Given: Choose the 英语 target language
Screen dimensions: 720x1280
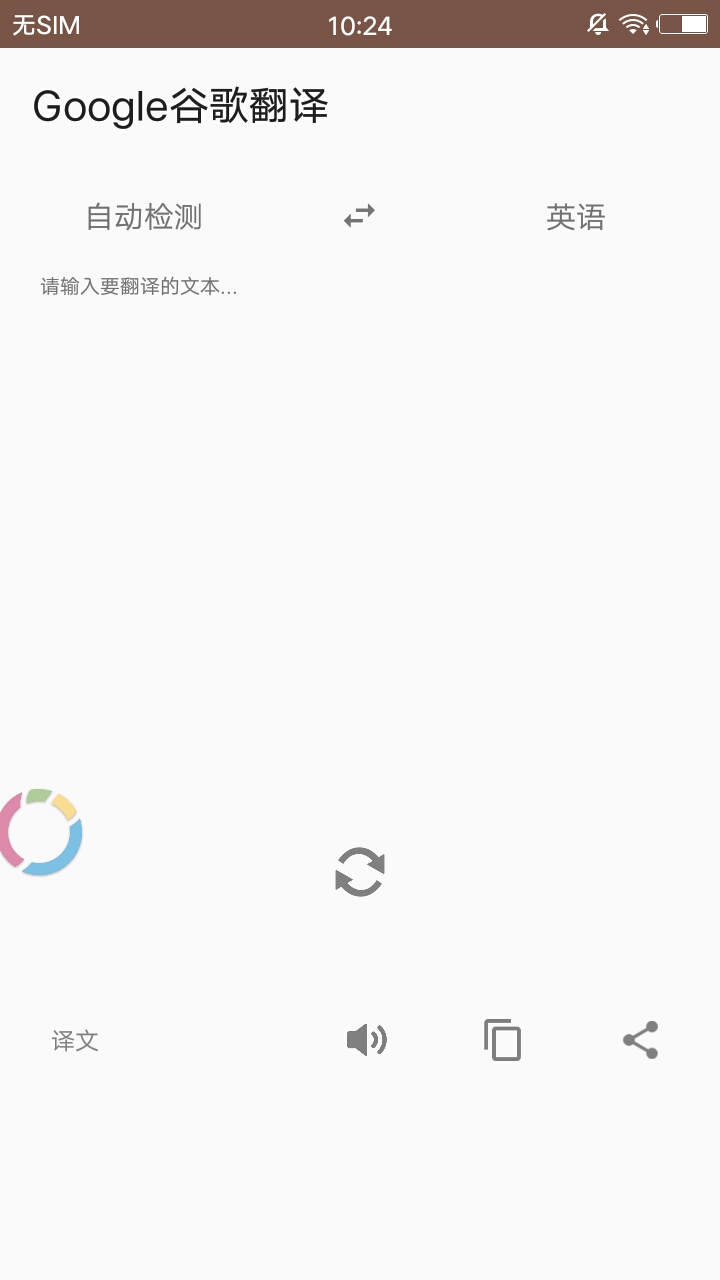Looking at the screenshot, I should pos(575,217).
